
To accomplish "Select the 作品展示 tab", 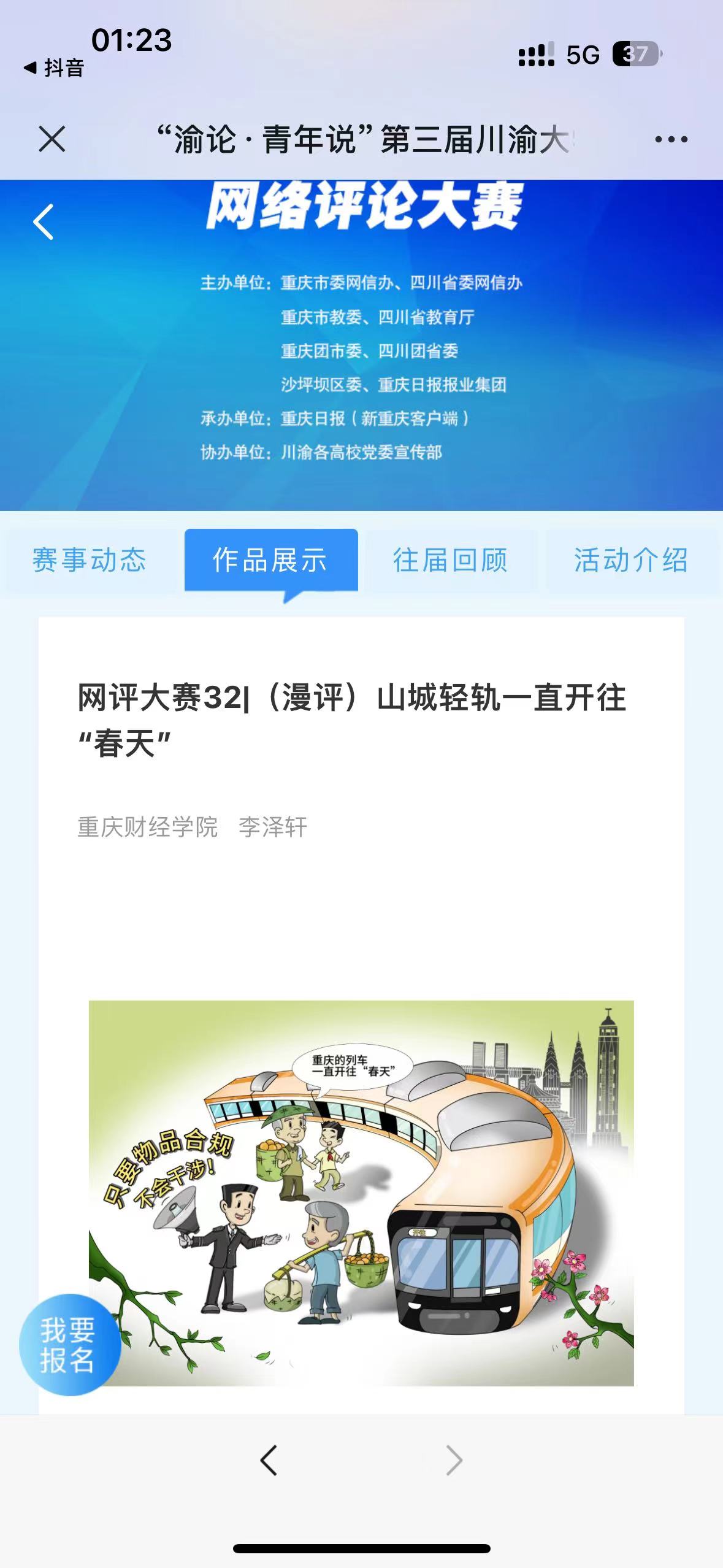I will [270, 560].
